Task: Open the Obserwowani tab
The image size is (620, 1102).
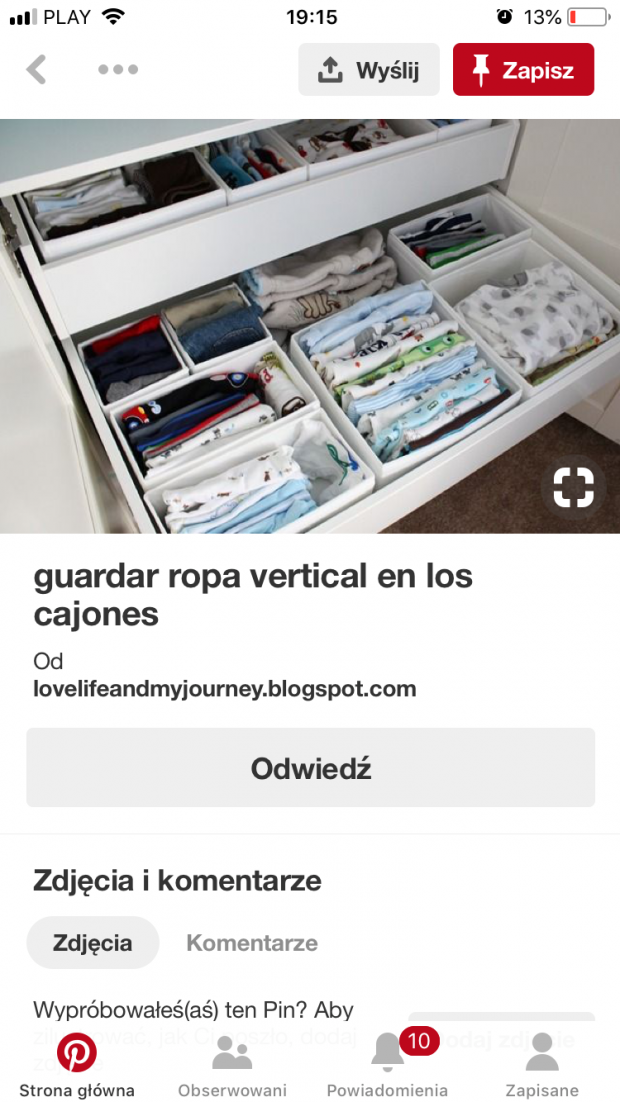Action: (x=233, y=1065)
